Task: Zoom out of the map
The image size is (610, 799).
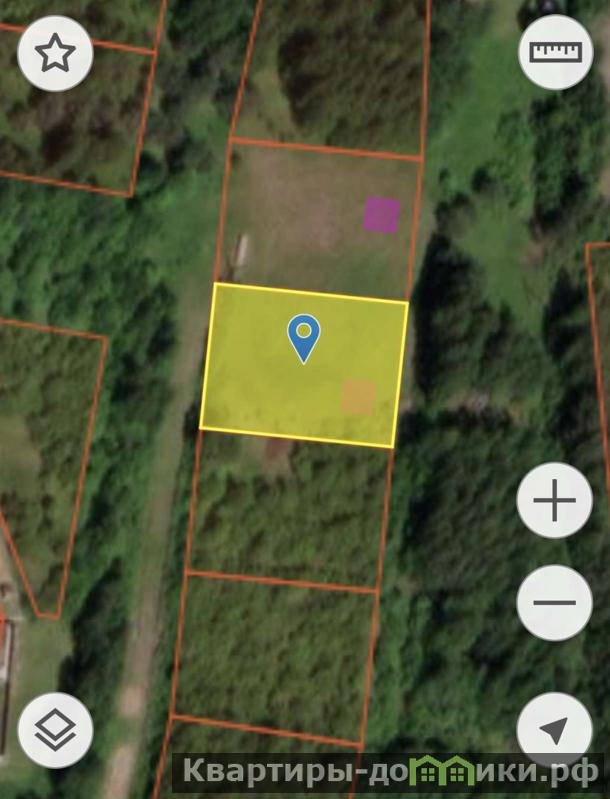Action: (x=555, y=603)
